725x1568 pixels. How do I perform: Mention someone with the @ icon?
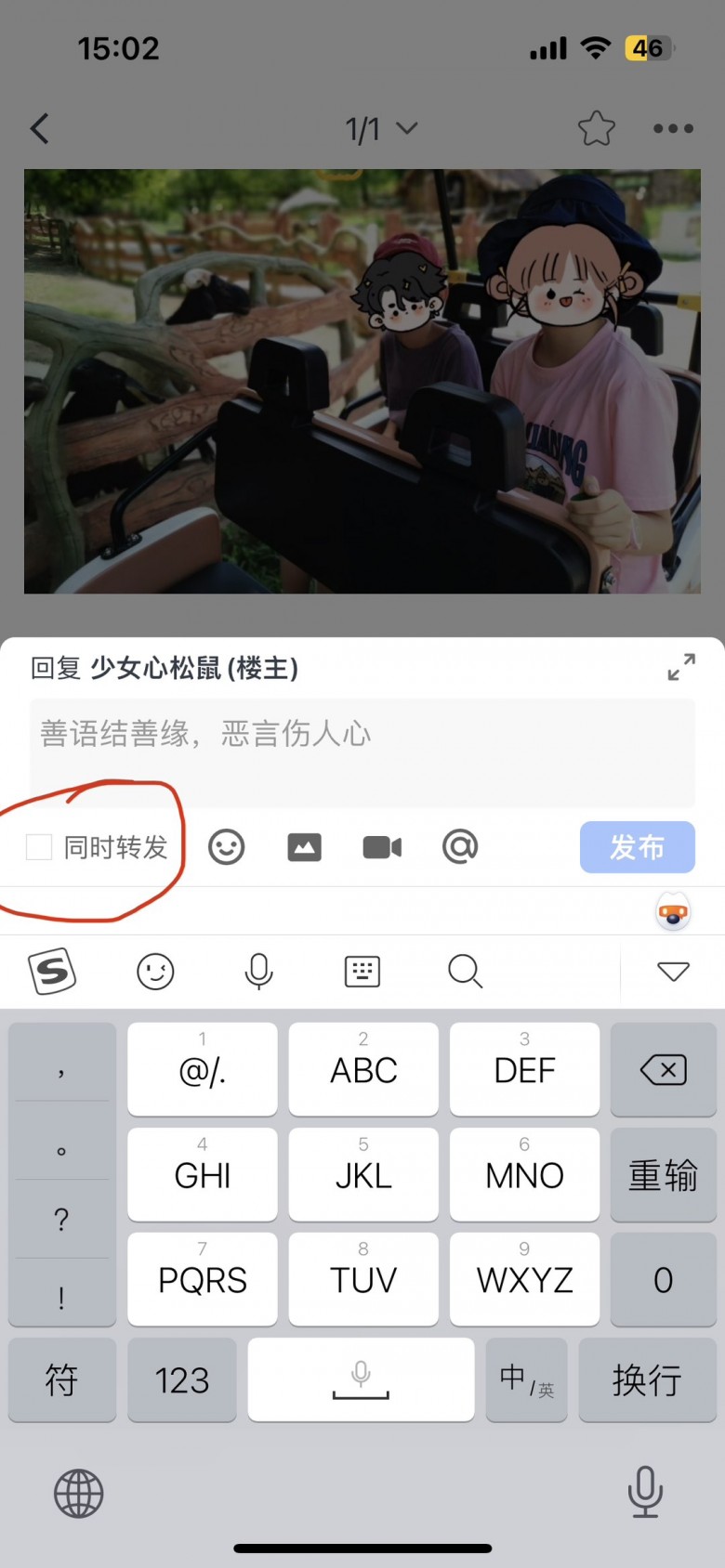point(460,847)
